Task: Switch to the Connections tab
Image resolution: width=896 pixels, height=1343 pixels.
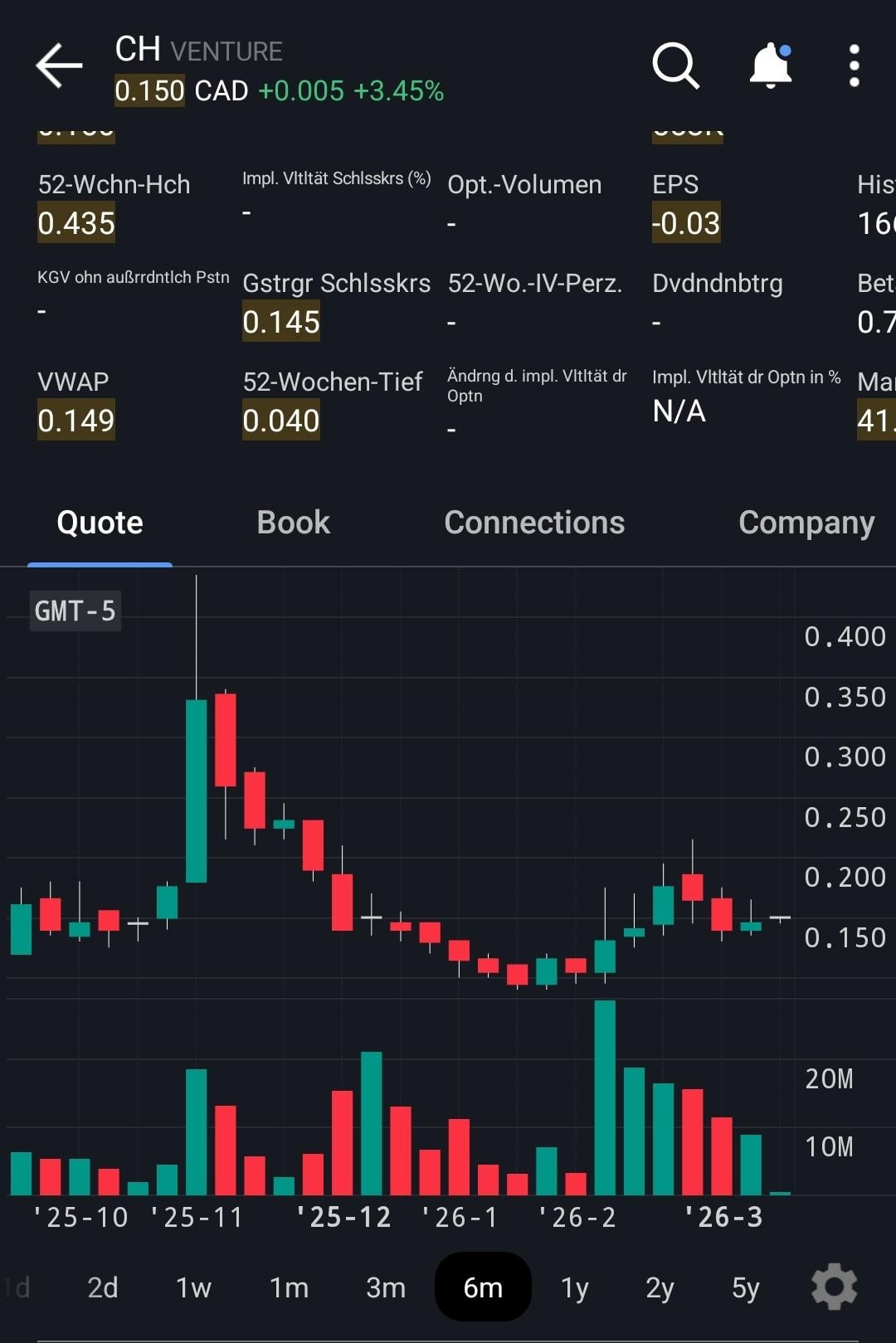Action: [534, 523]
